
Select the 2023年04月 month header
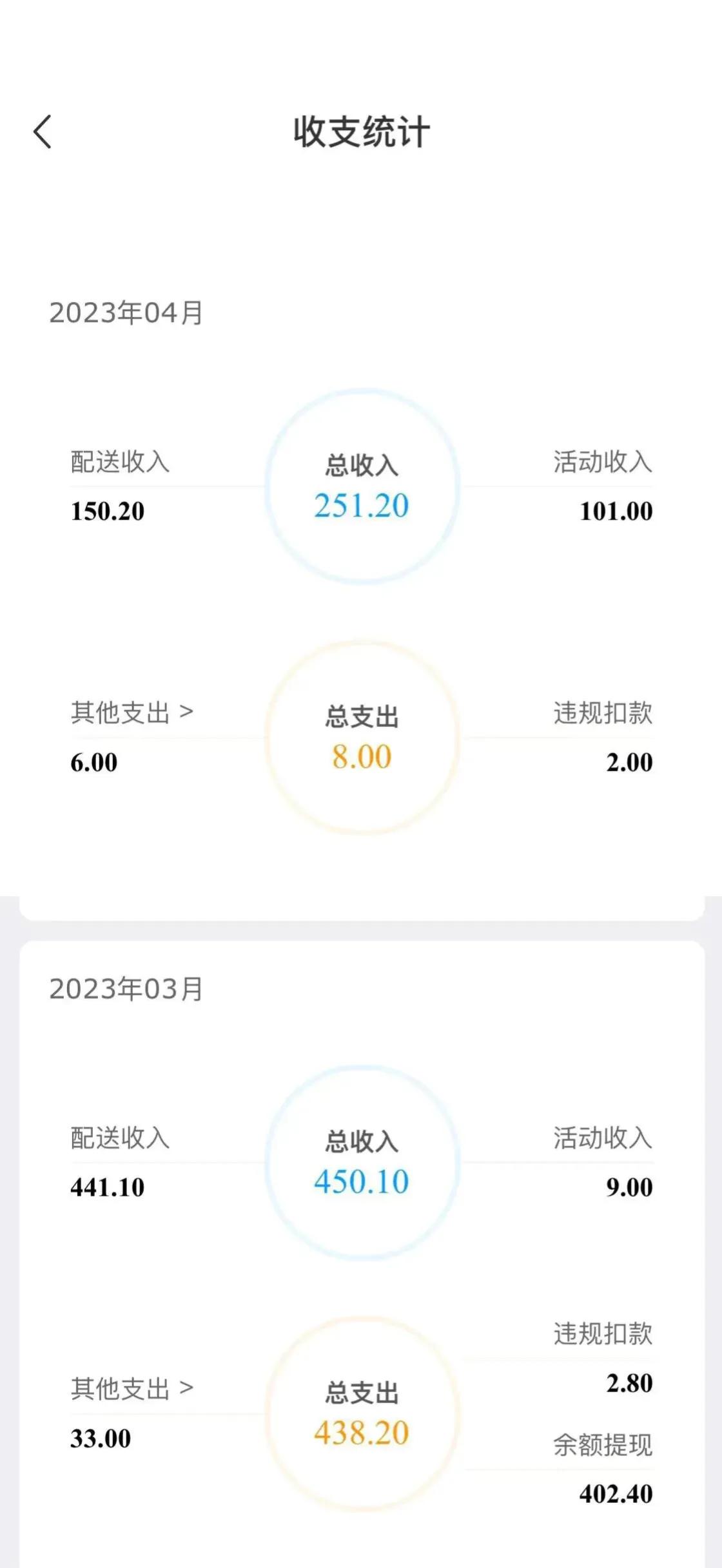coord(126,313)
